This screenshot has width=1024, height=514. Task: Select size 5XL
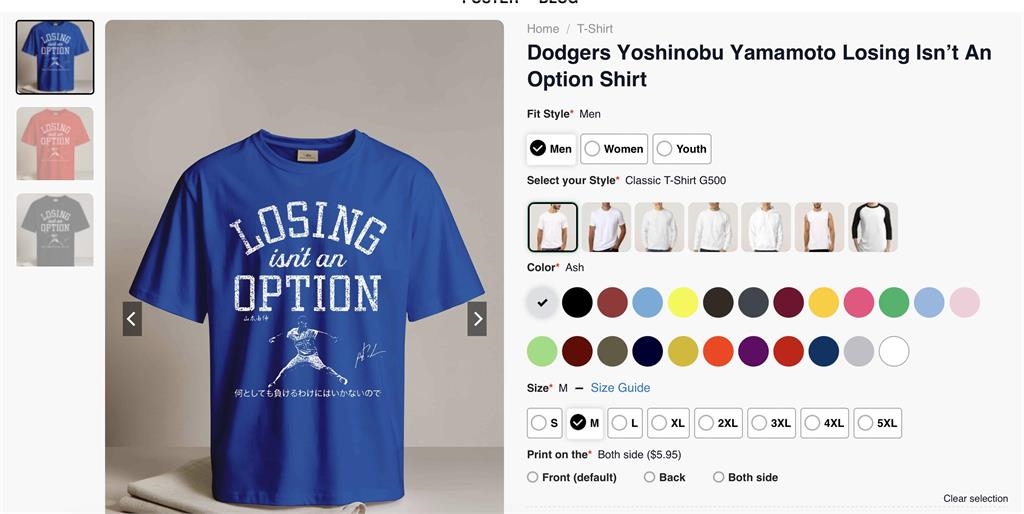(876, 423)
